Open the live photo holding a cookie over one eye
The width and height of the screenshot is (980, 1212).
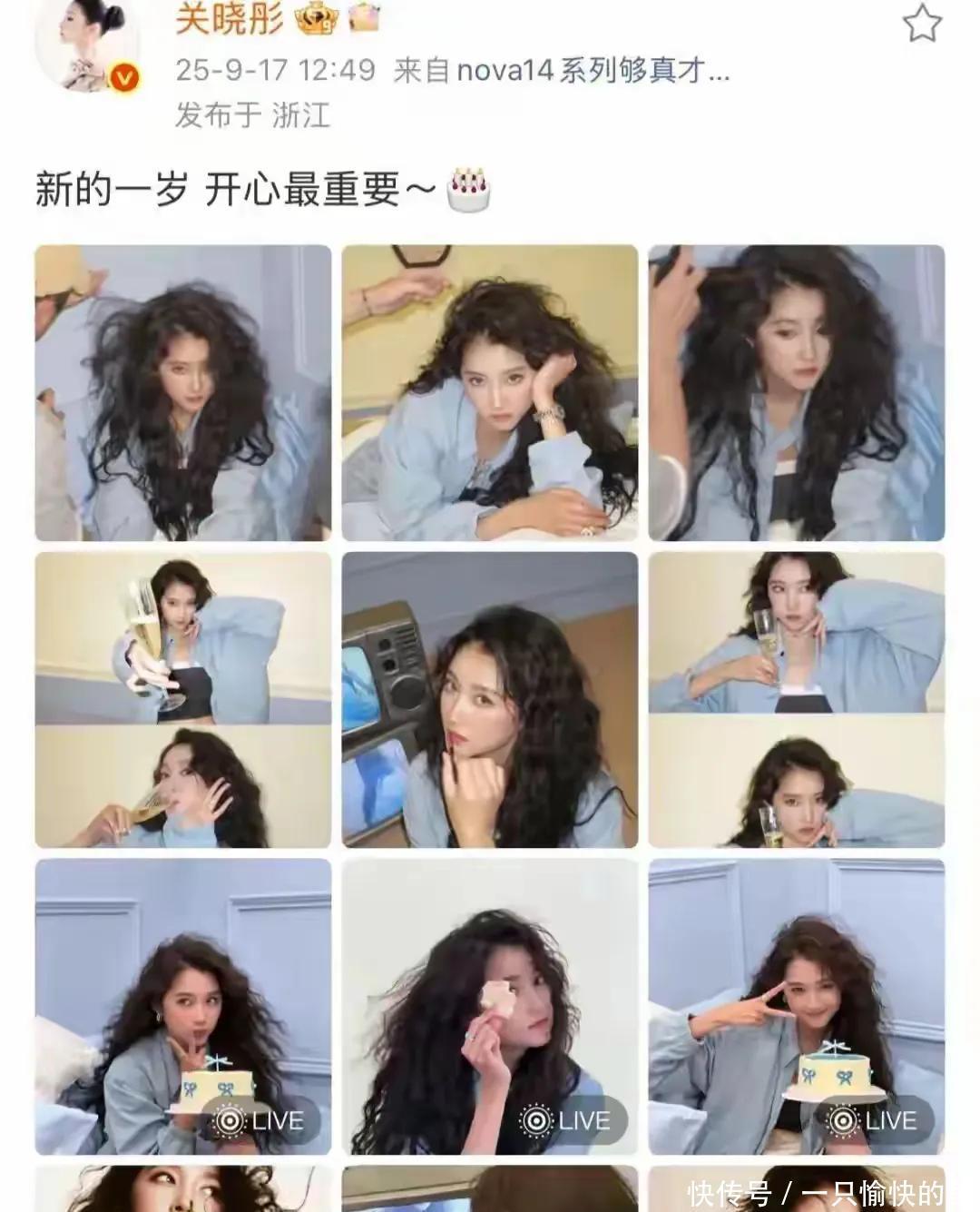tap(490, 1006)
